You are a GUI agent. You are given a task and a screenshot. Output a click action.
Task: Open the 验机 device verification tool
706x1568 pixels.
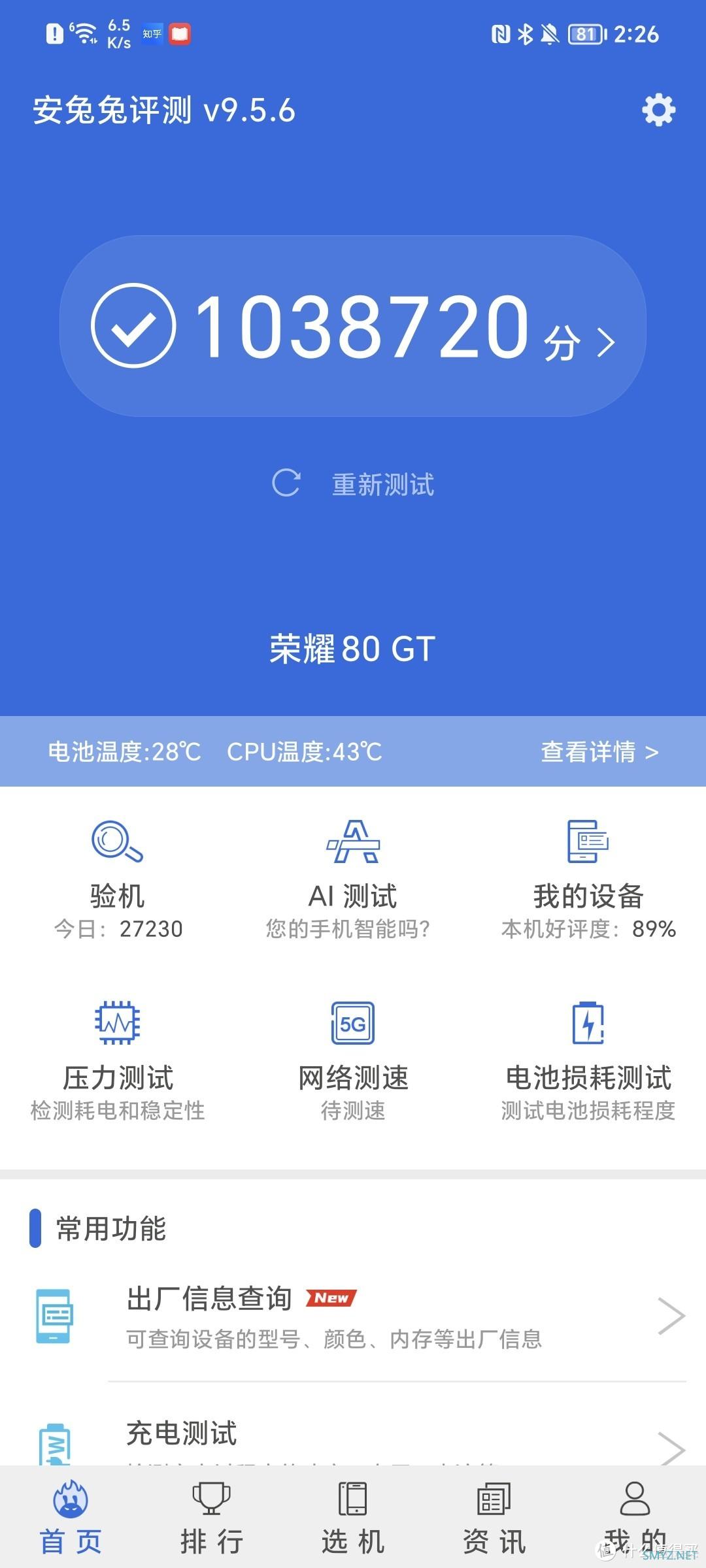(118, 879)
